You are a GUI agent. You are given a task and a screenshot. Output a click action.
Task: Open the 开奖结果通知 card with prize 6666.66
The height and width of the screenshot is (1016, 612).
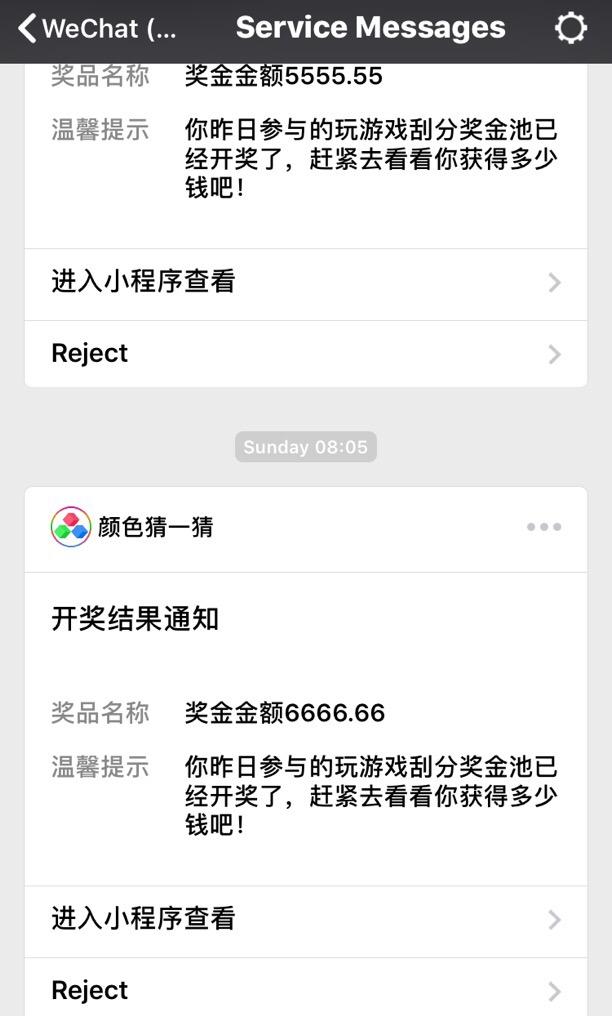pyautogui.click(x=306, y=729)
